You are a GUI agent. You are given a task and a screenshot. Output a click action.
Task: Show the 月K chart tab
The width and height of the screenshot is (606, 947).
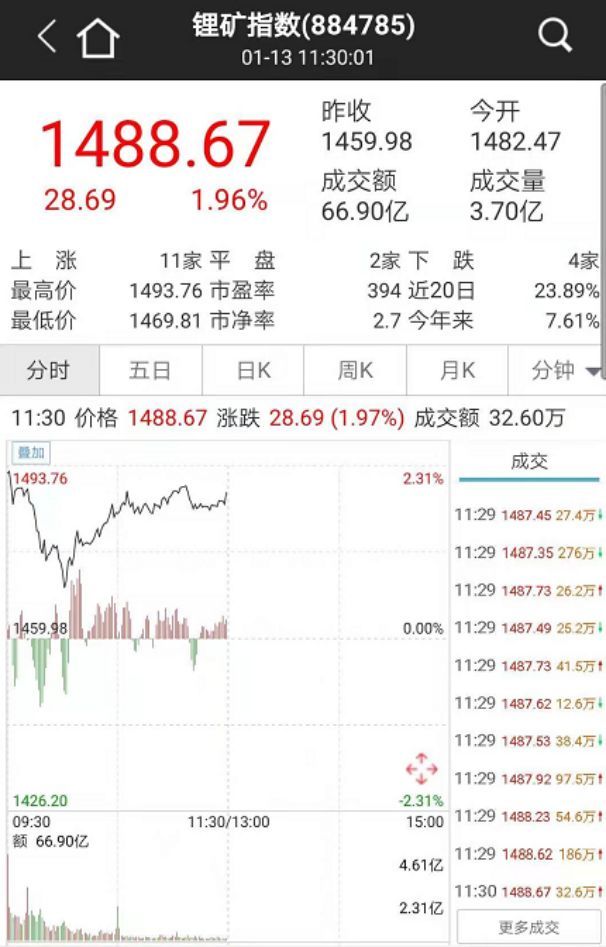(457, 371)
